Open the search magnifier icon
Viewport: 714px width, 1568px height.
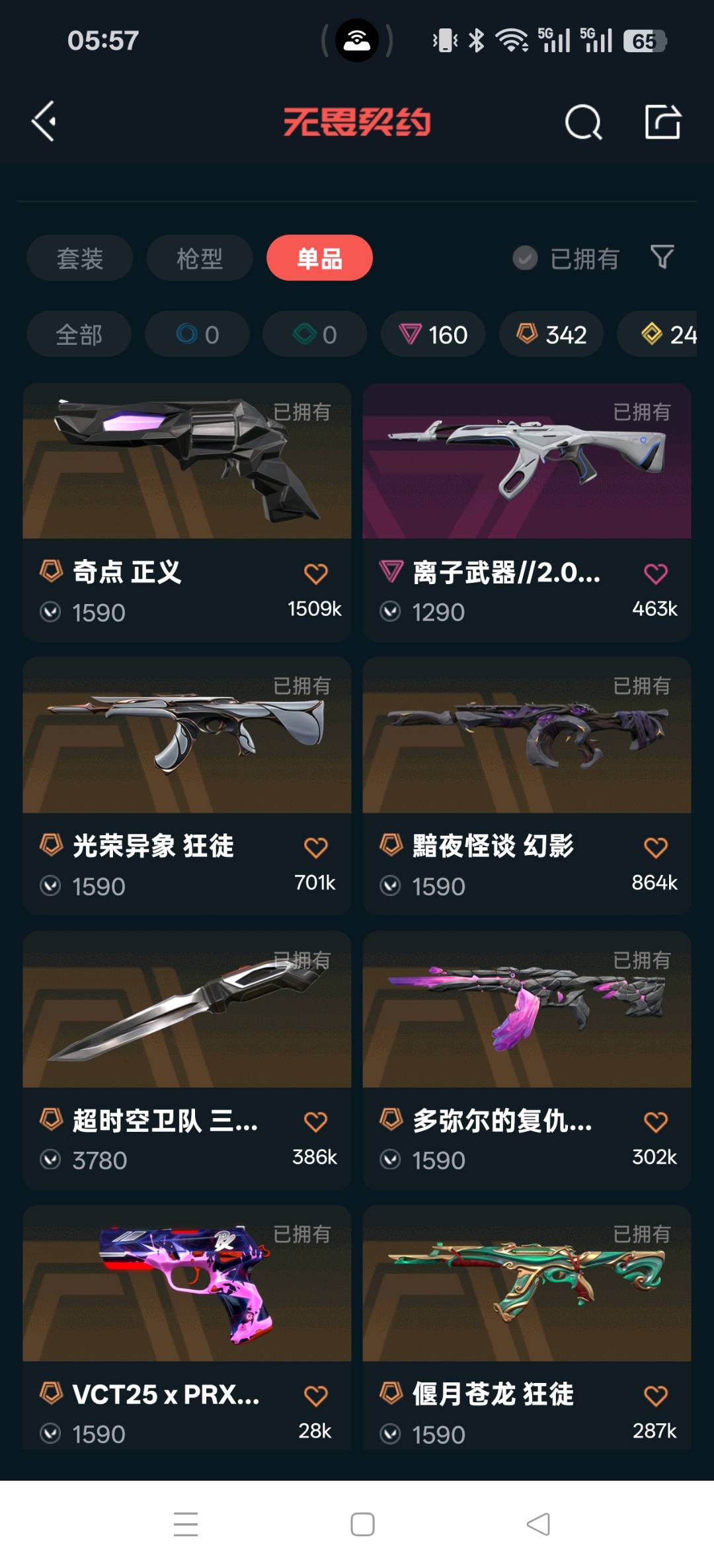click(583, 122)
